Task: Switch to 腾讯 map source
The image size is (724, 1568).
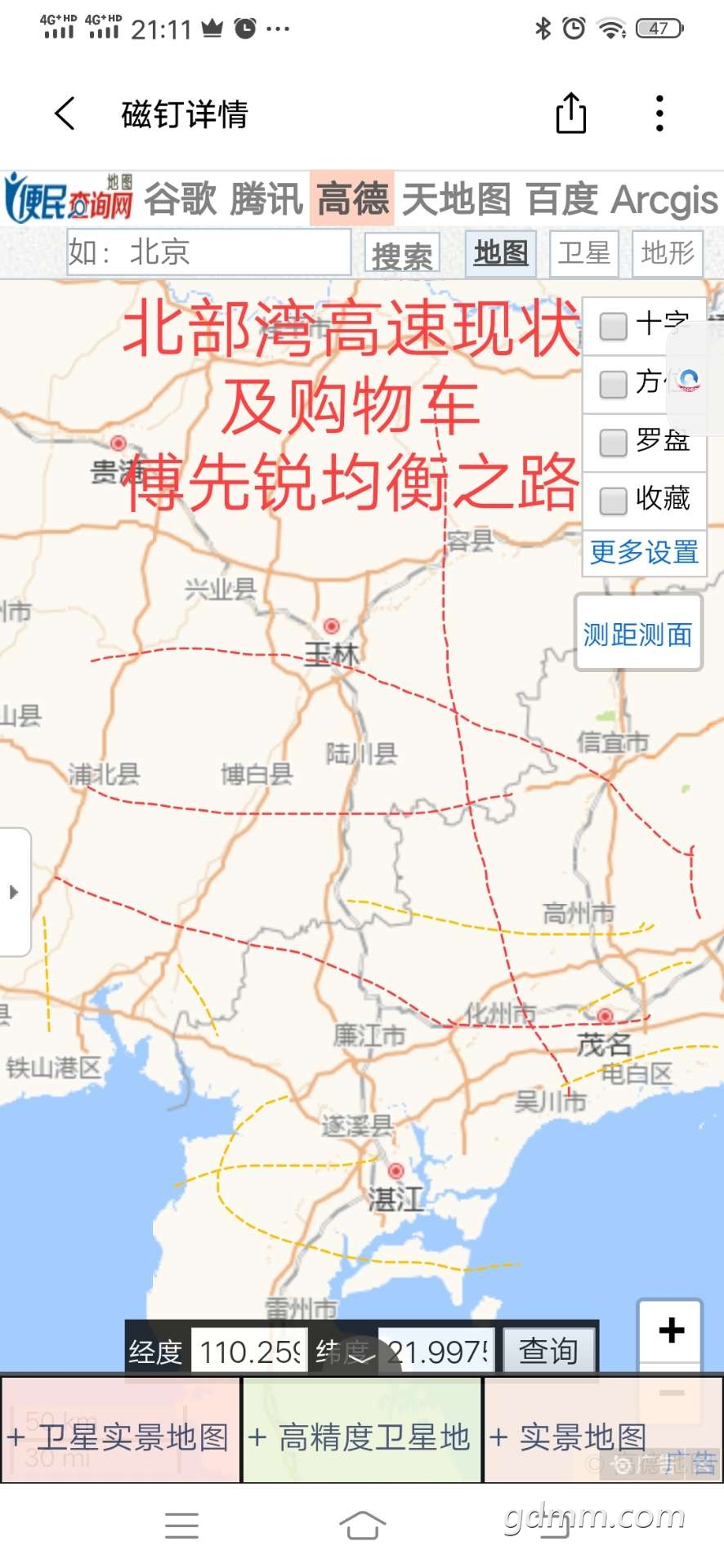Action: pyautogui.click(x=266, y=199)
